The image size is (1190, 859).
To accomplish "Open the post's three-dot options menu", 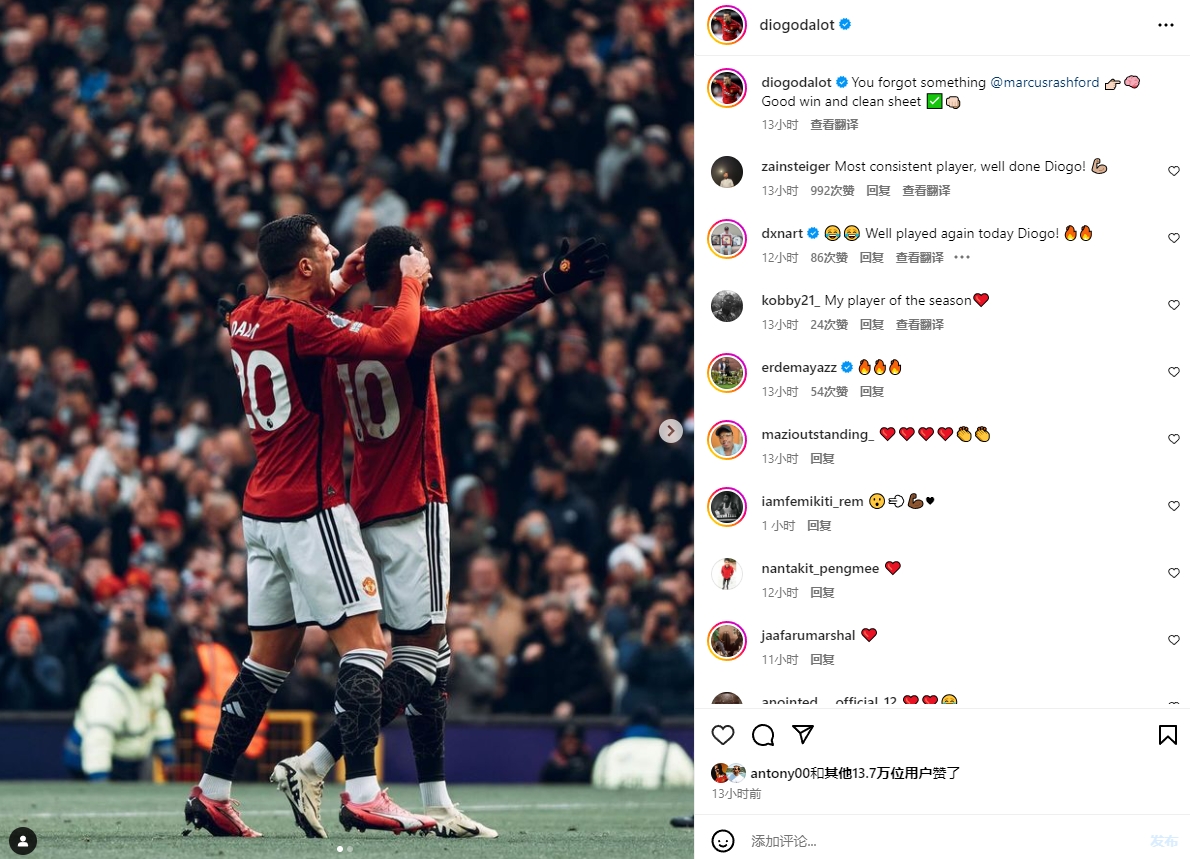I will (x=1166, y=25).
